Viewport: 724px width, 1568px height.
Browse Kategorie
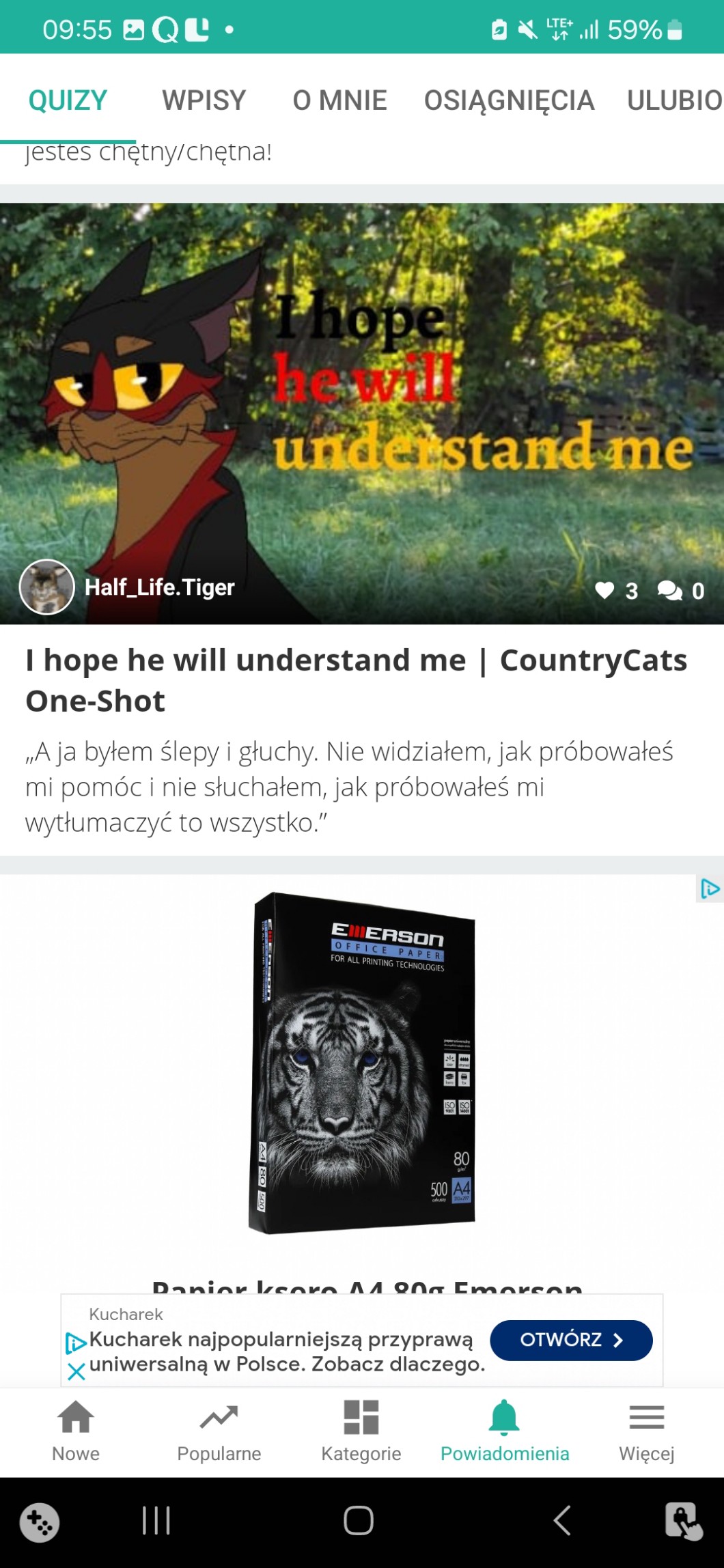(x=361, y=1431)
